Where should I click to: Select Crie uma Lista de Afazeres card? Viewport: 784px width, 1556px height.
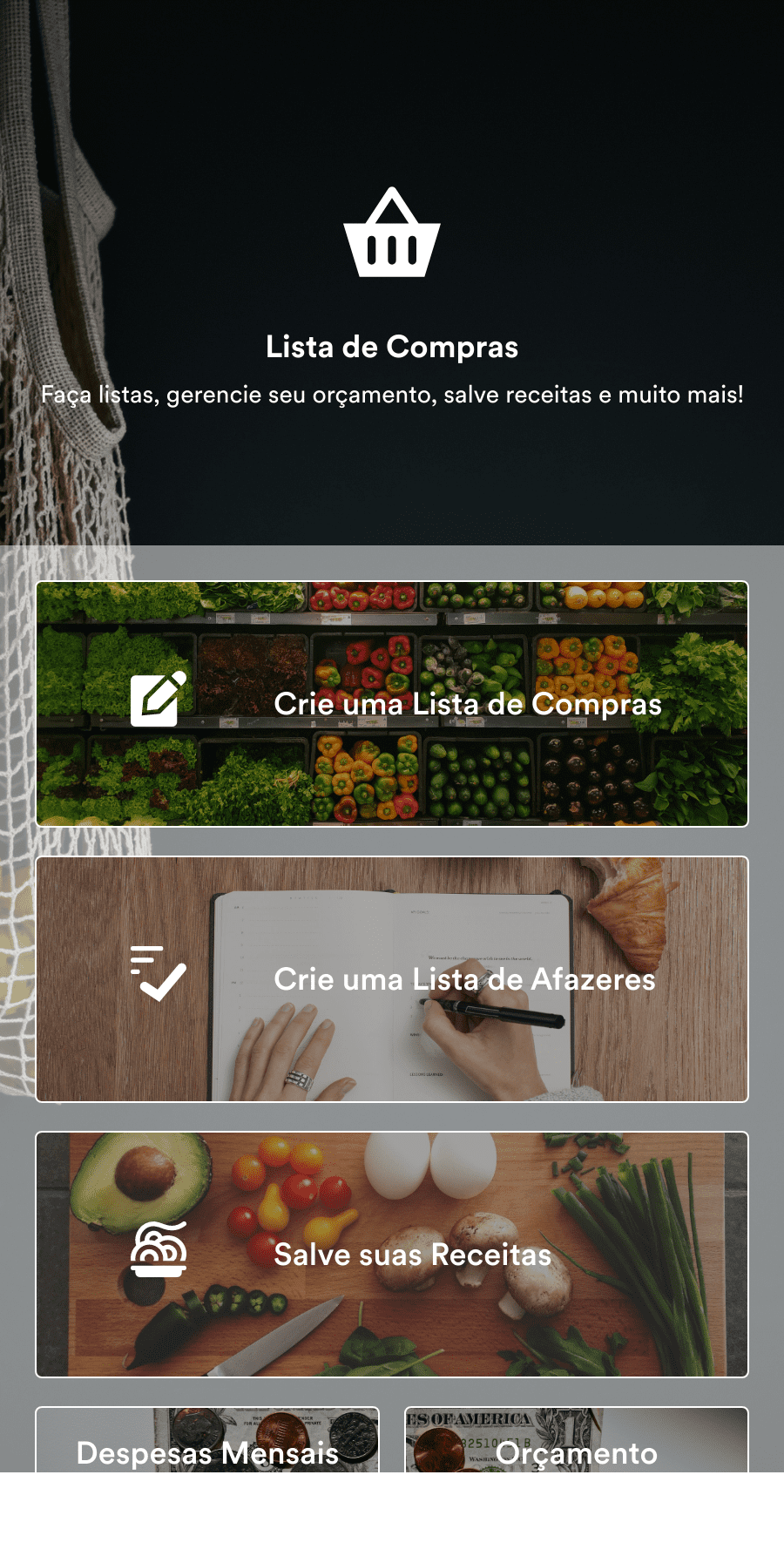click(x=392, y=979)
